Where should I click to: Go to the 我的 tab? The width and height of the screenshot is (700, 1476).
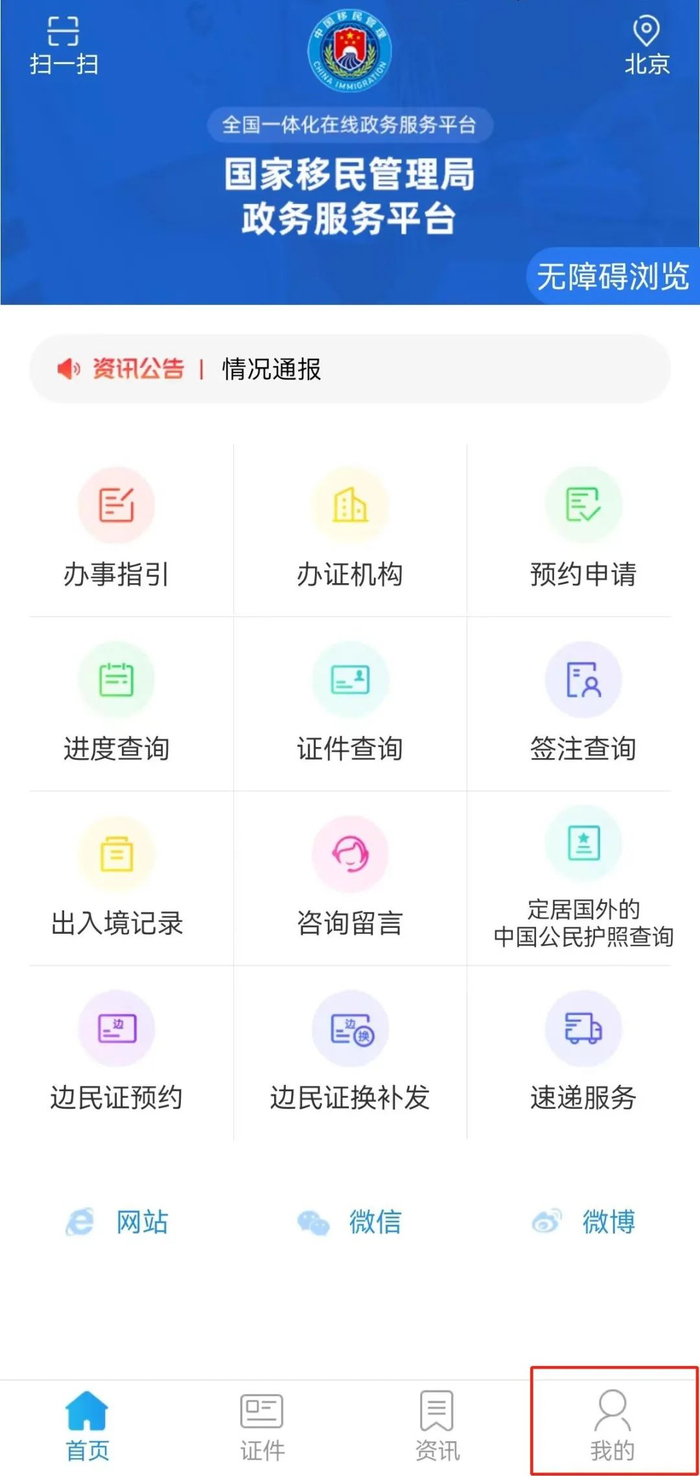coord(612,1426)
